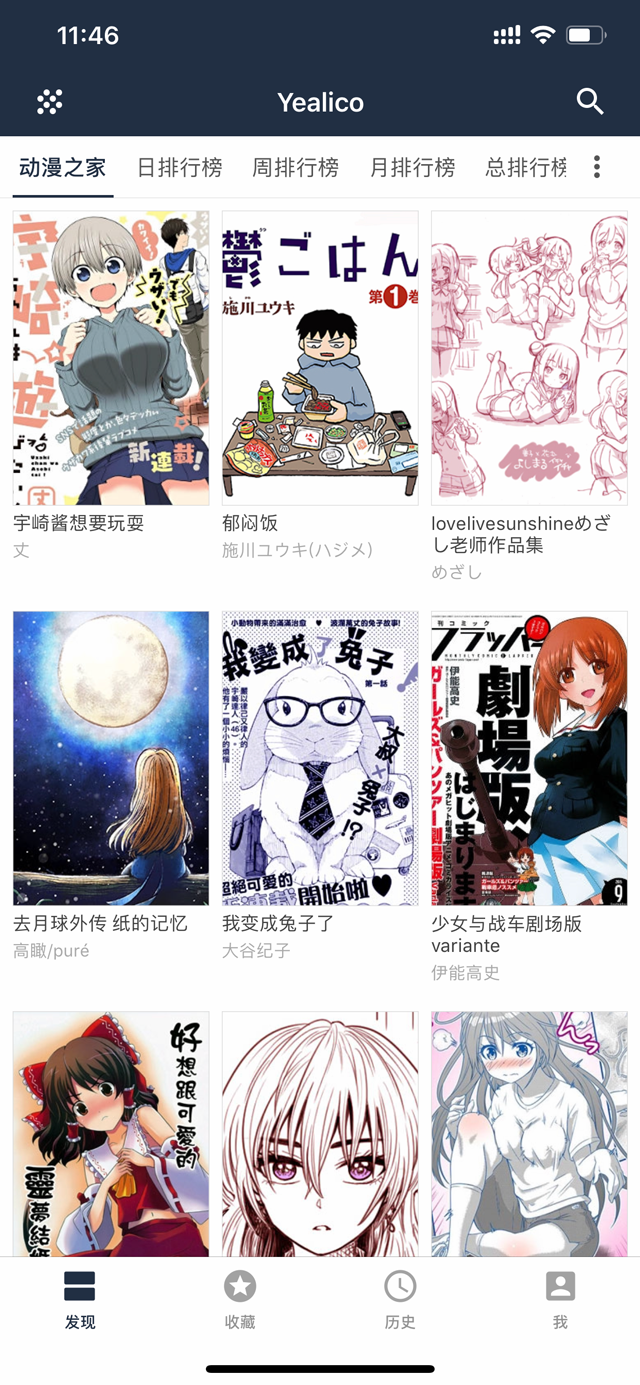The image size is (640, 1385).
Task: Open the dotted menu icon beside Yealico
Action: pyautogui.click(x=50, y=101)
